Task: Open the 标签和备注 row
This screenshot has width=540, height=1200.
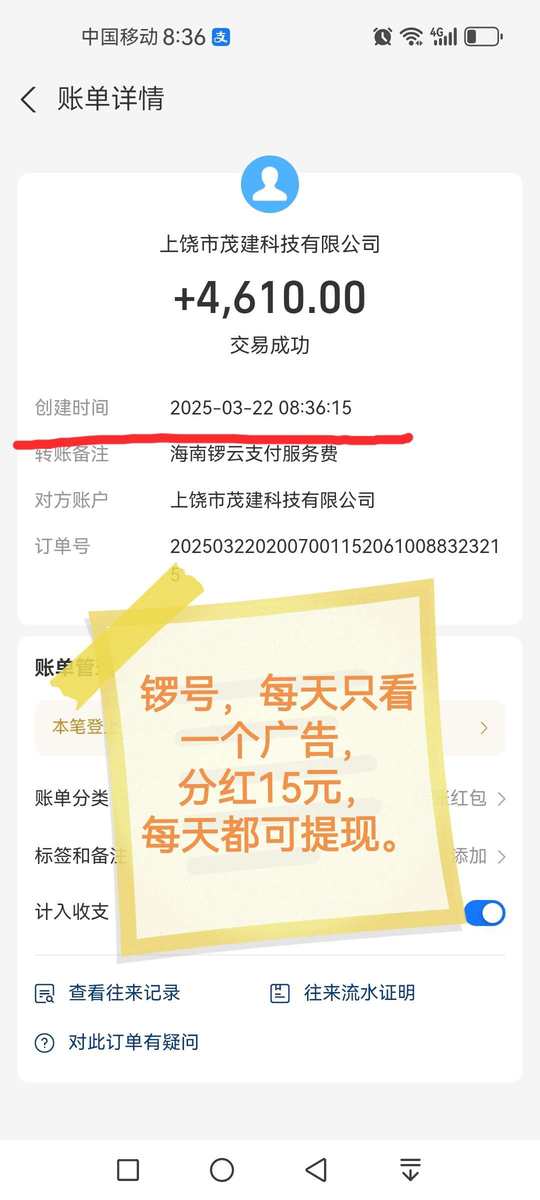Action: pyautogui.click(x=270, y=856)
